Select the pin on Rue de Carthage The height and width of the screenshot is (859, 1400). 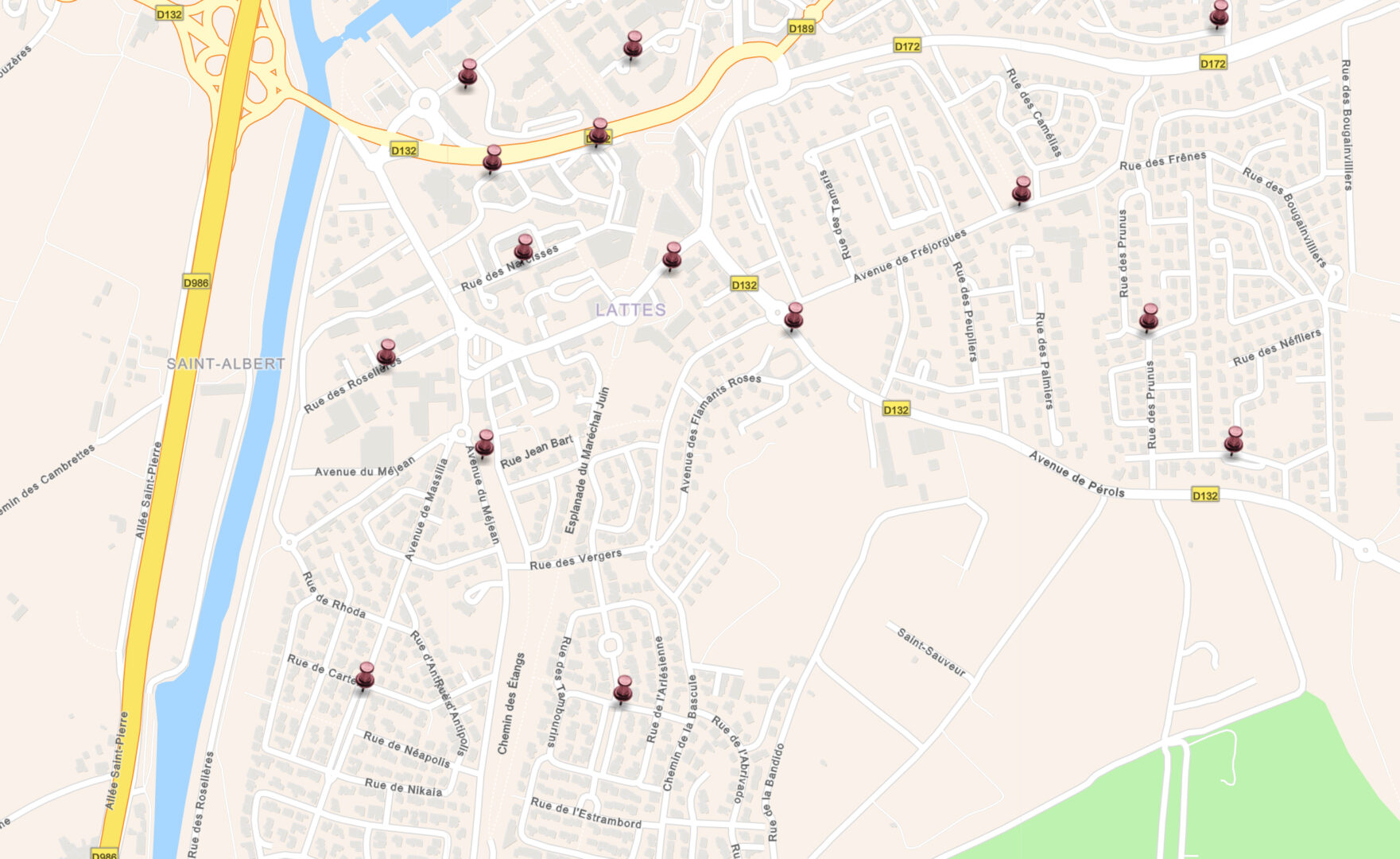(365, 674)
